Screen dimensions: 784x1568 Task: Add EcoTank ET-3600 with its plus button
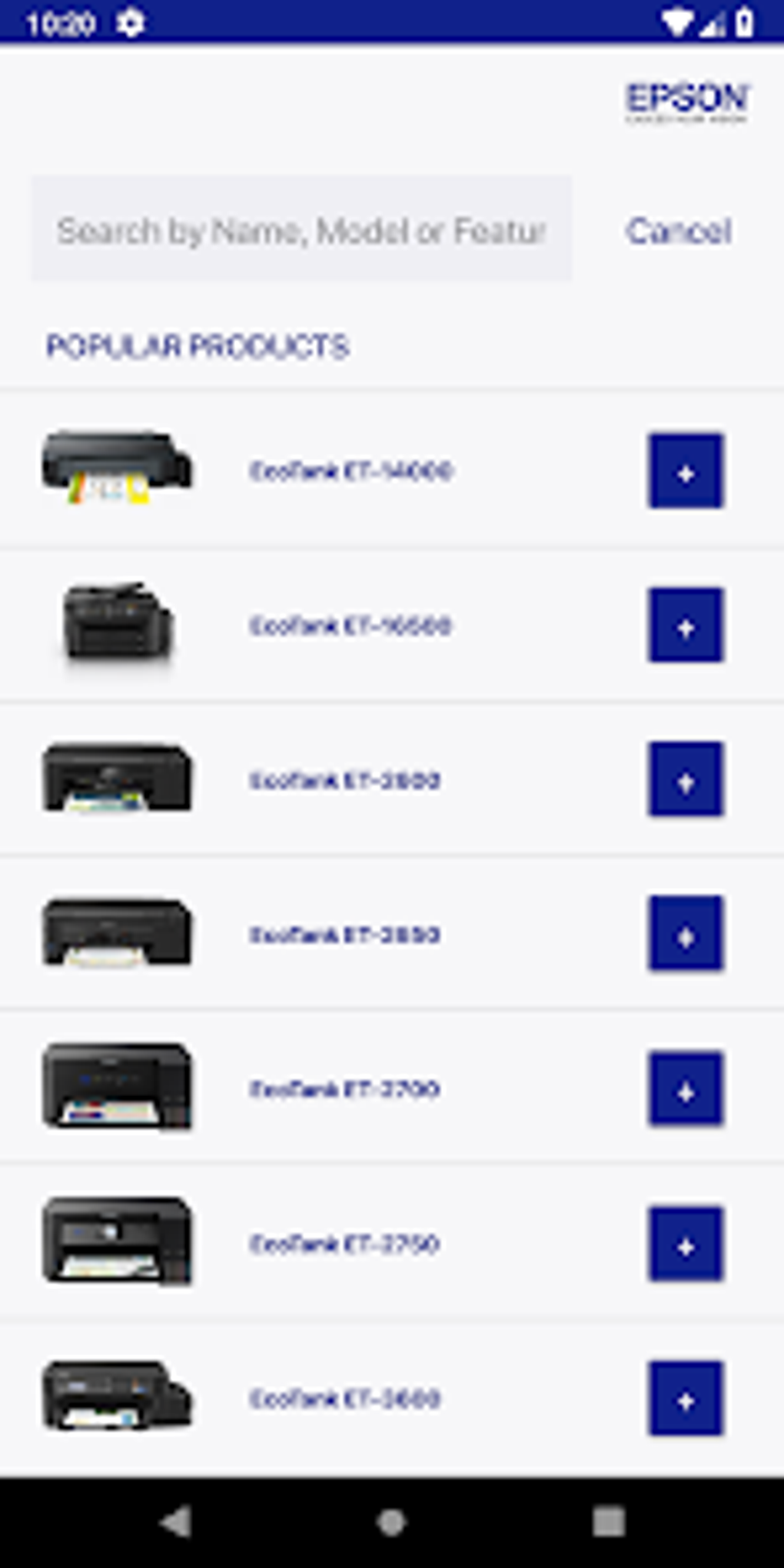(686, 1398)
